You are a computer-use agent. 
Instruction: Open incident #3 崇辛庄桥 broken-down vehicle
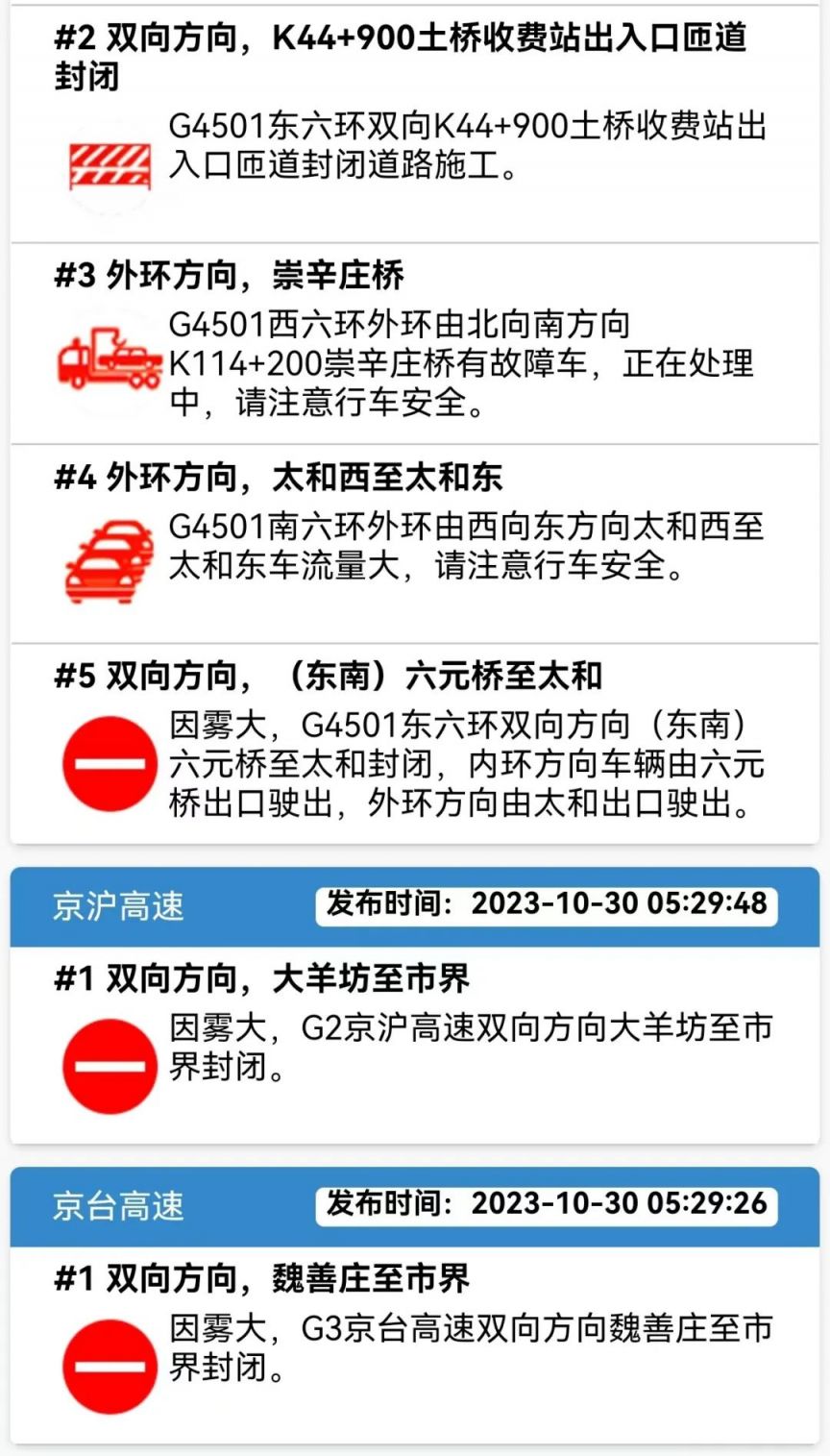coord(413,344)
